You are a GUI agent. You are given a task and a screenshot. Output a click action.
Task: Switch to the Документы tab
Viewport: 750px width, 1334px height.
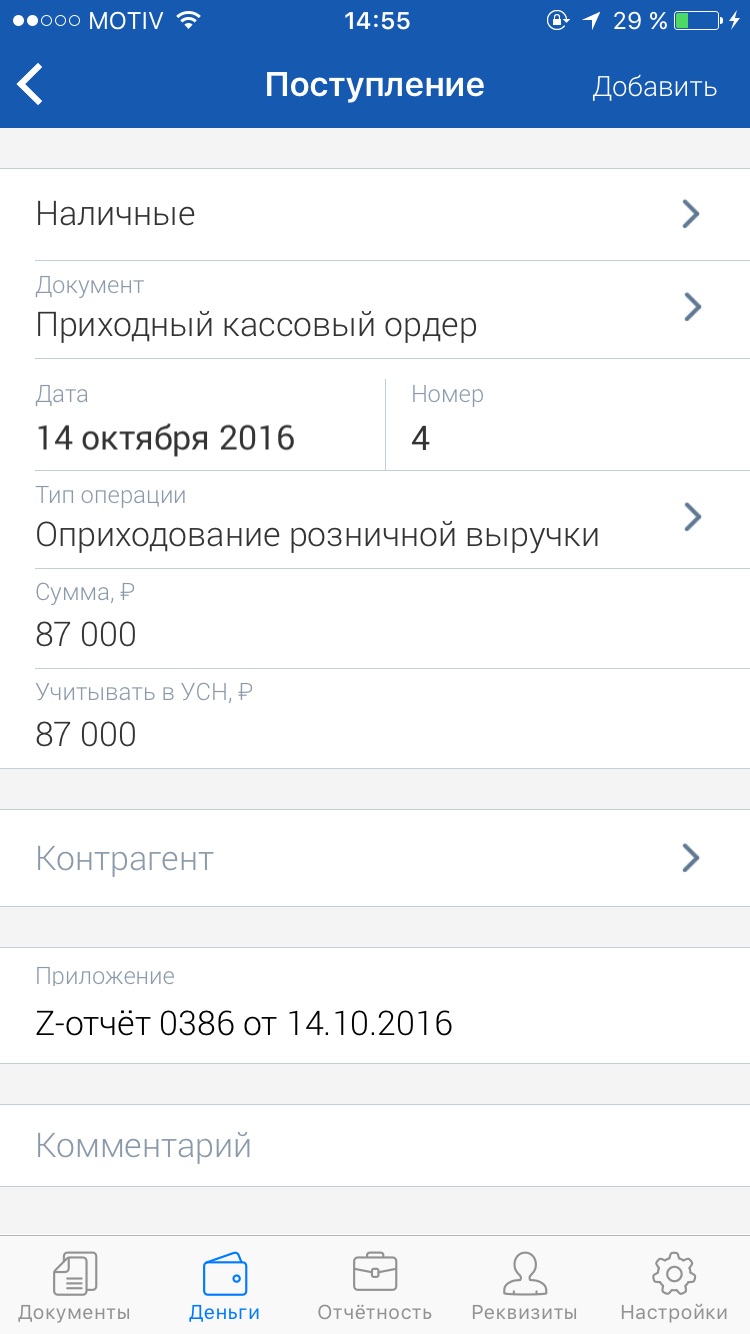(75, 1286)
